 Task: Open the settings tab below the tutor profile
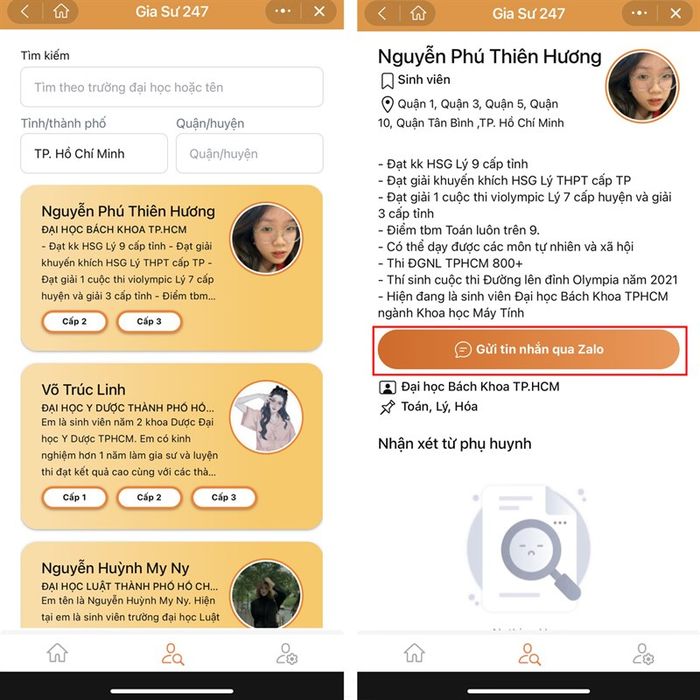(643, 654)
